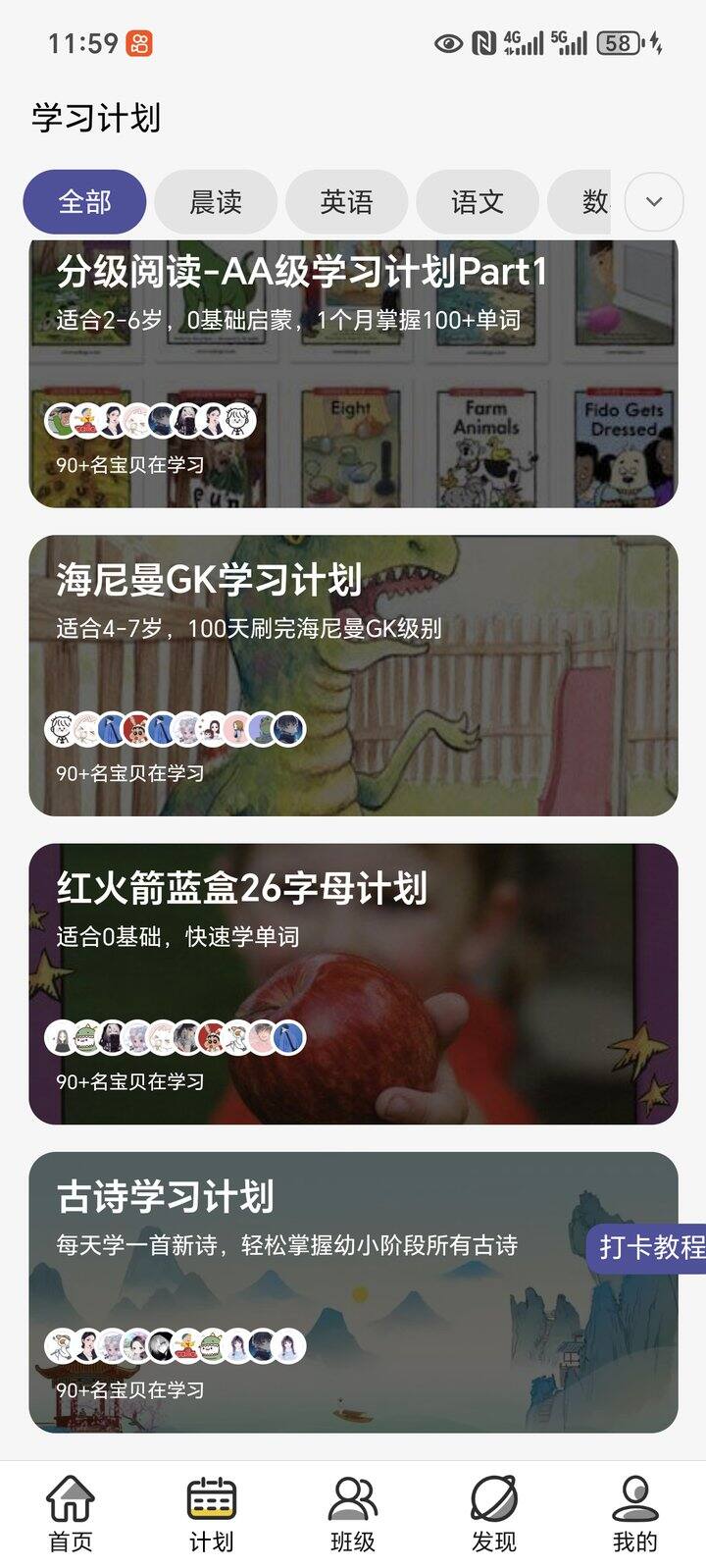View the 红火箭蓝盒26字母计划 plan
Screen dimensions: 706x1568
[353, 983]
